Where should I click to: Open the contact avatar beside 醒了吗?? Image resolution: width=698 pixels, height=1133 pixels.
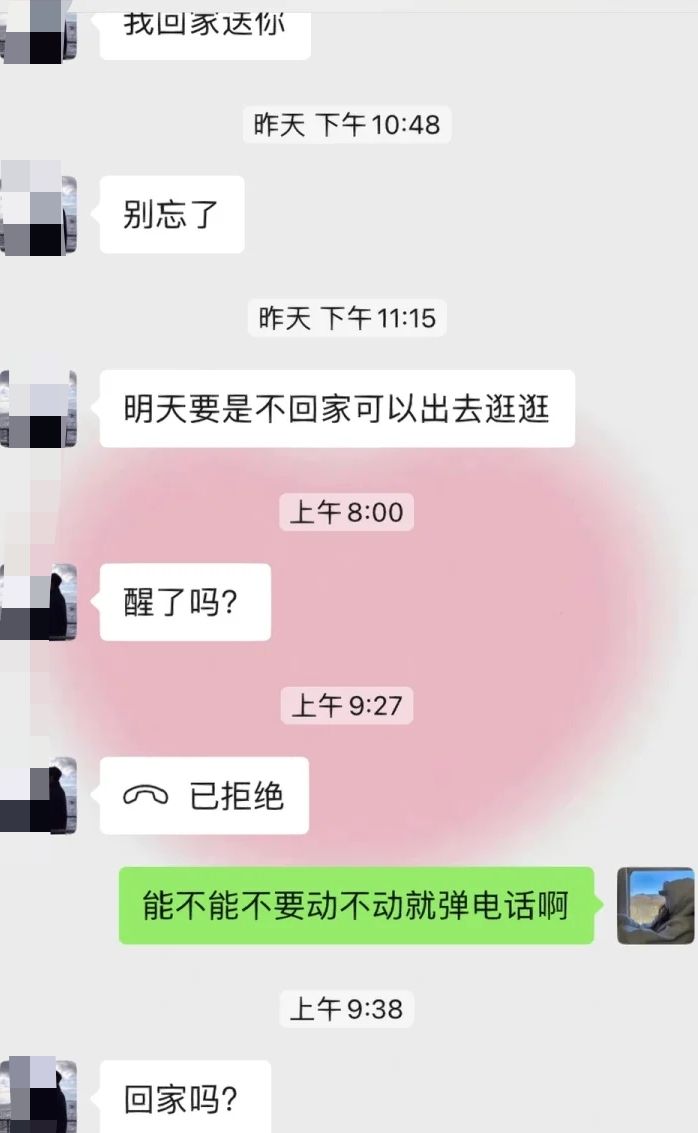point(40,602)
